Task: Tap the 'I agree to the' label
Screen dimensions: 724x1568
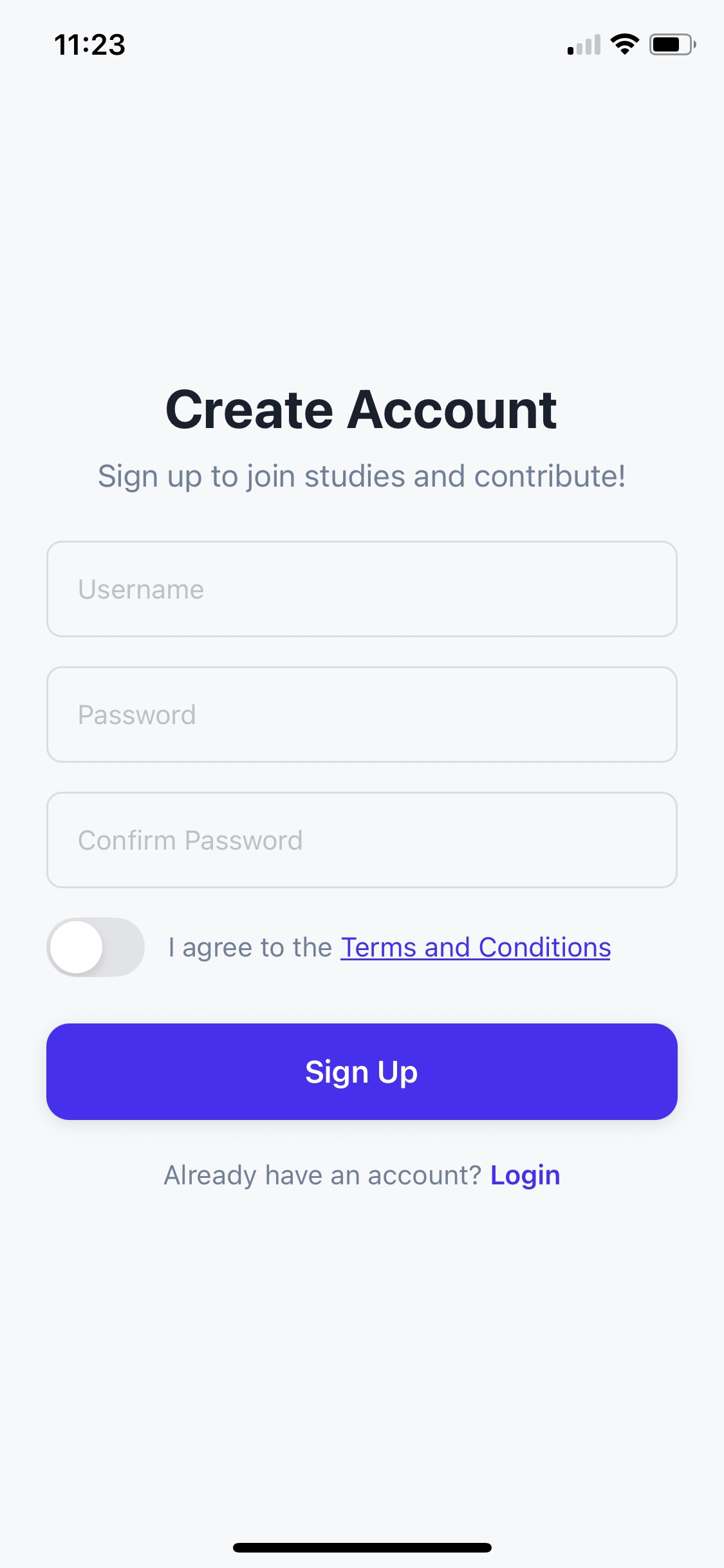Action: point(249,946)
